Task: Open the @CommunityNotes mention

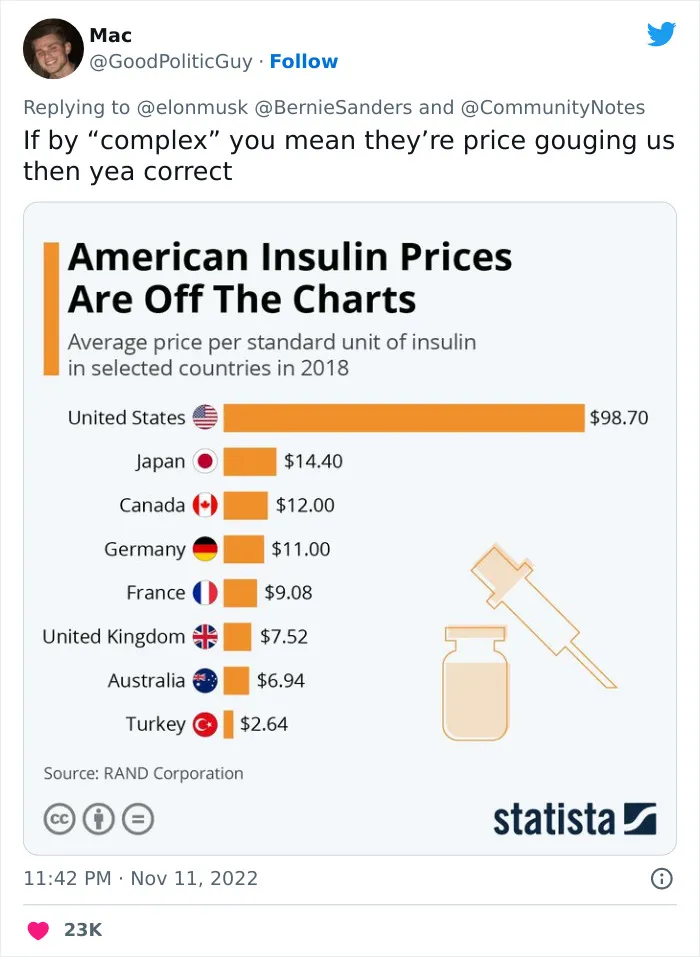Action: coord(552,107)
